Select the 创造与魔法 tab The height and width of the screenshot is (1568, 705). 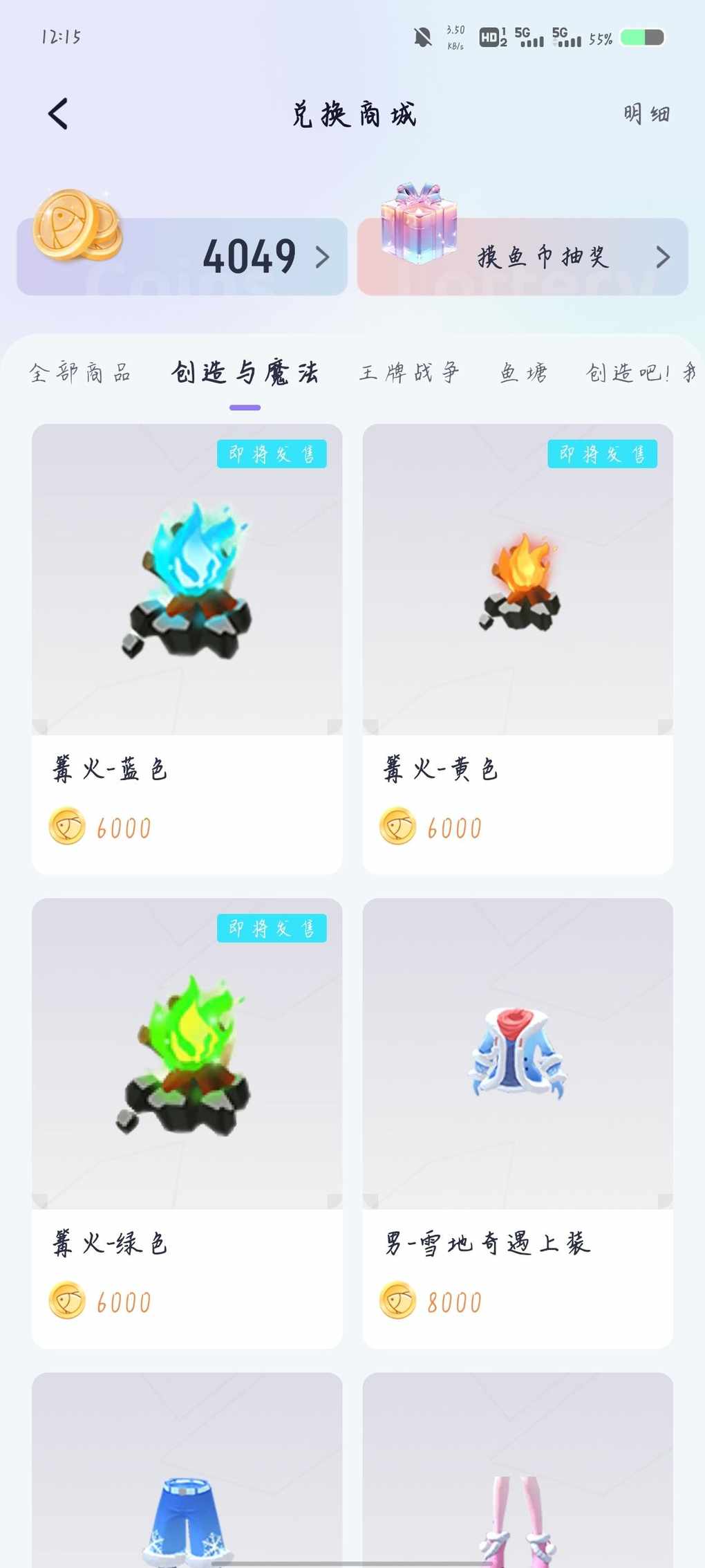245,373
